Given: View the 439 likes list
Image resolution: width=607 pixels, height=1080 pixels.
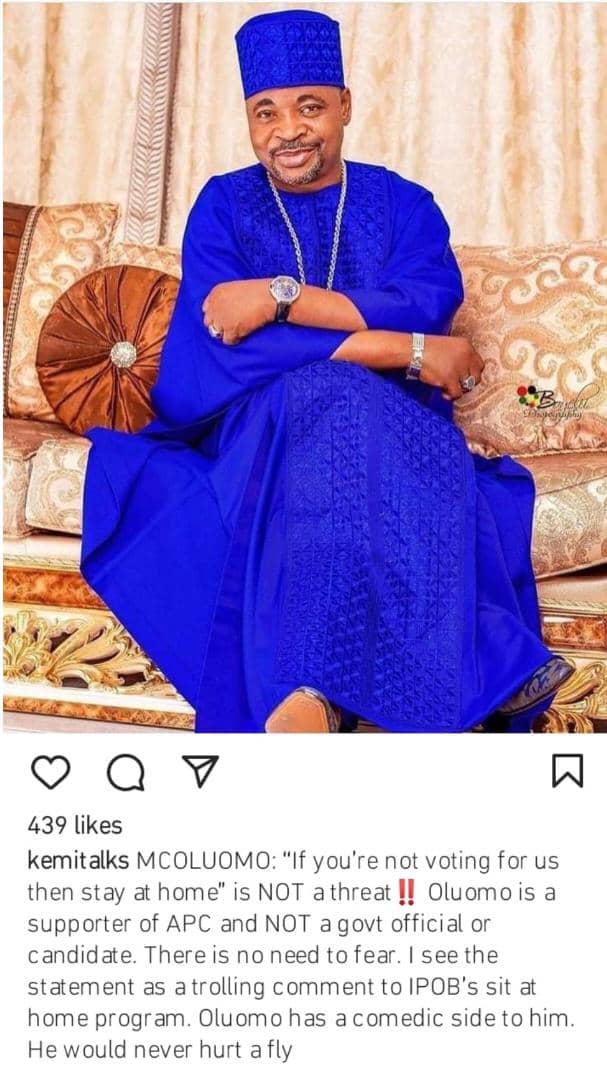Looking at the screenshot, I should tap(75, 826).
